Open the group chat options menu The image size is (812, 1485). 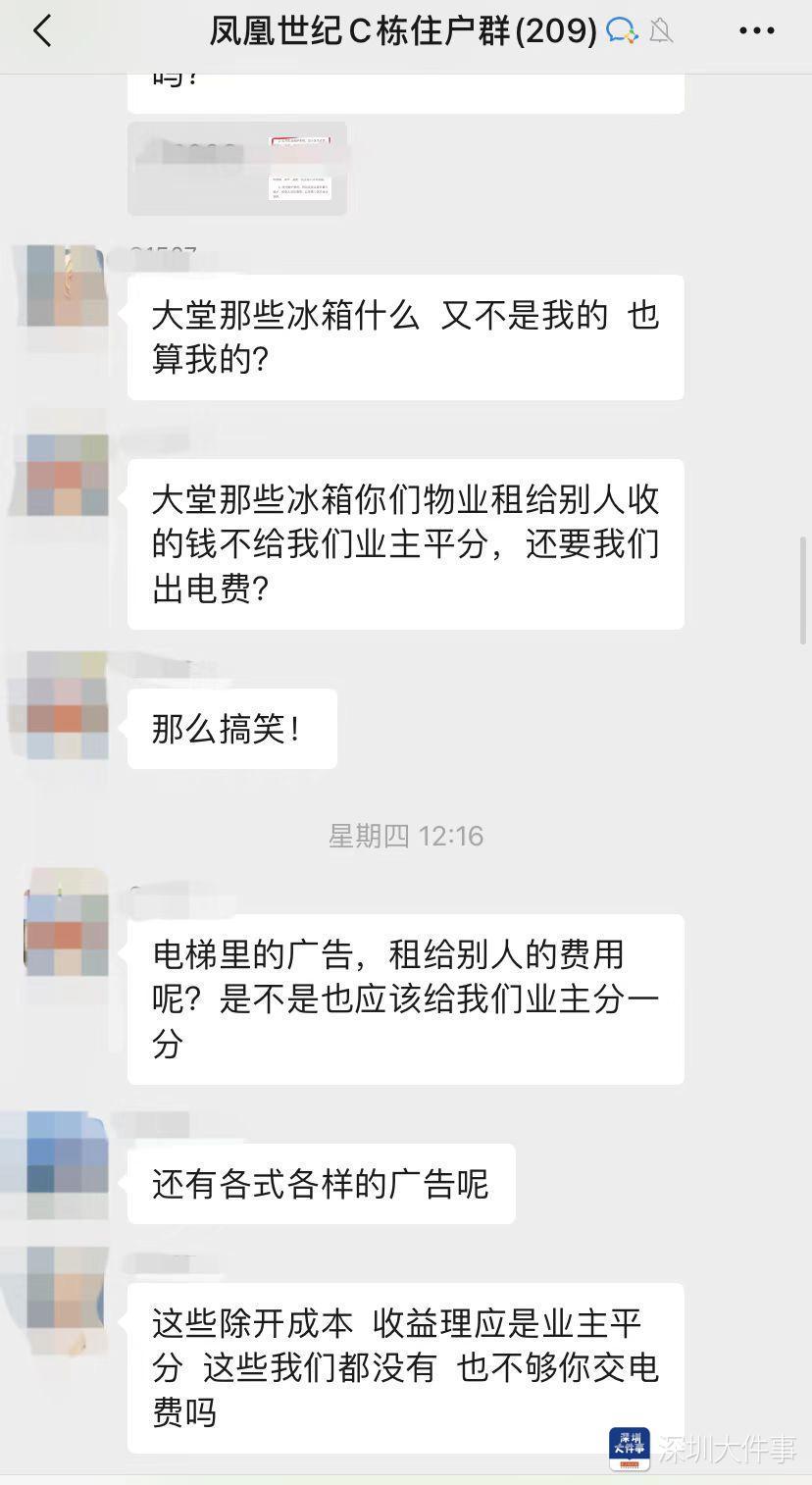click(756, 31)
